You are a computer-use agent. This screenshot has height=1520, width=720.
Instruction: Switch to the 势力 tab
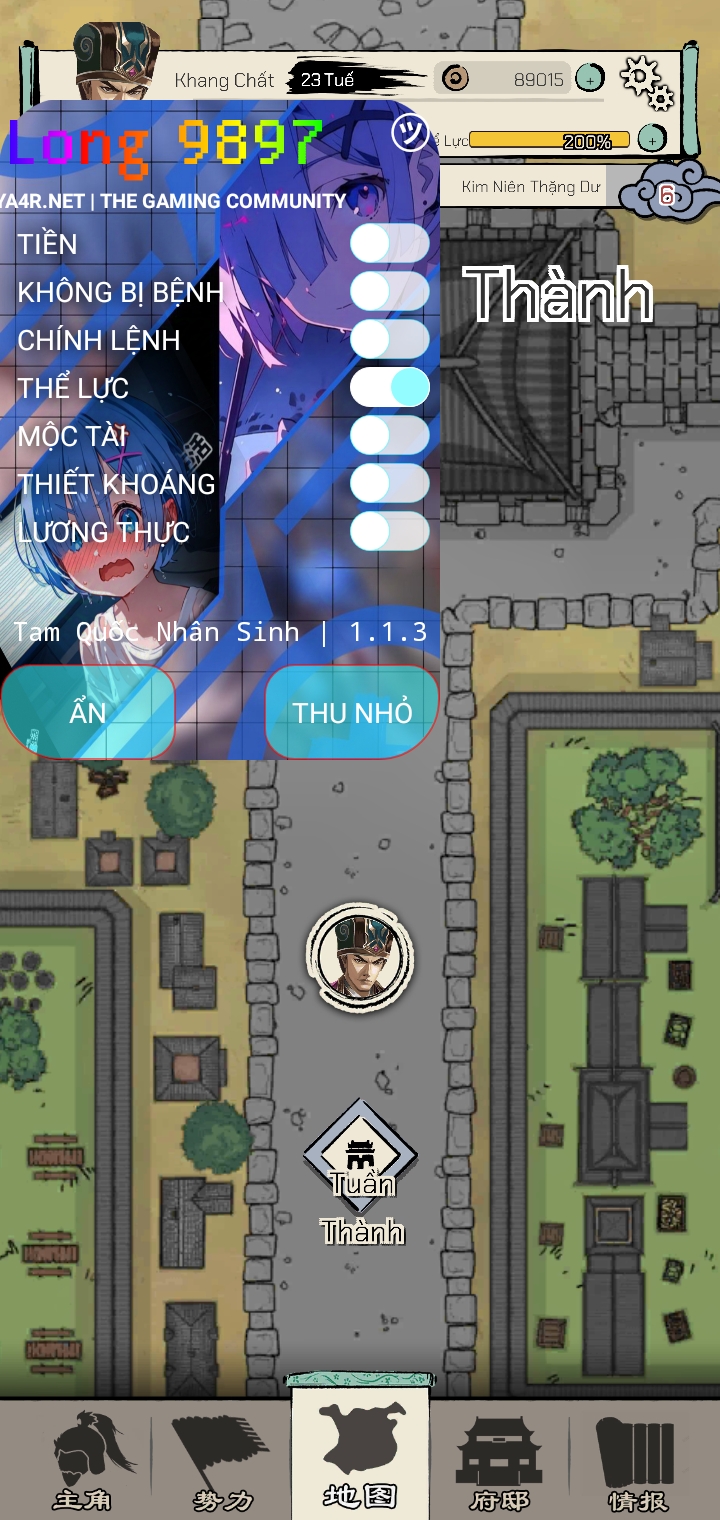pos(222,1462)
